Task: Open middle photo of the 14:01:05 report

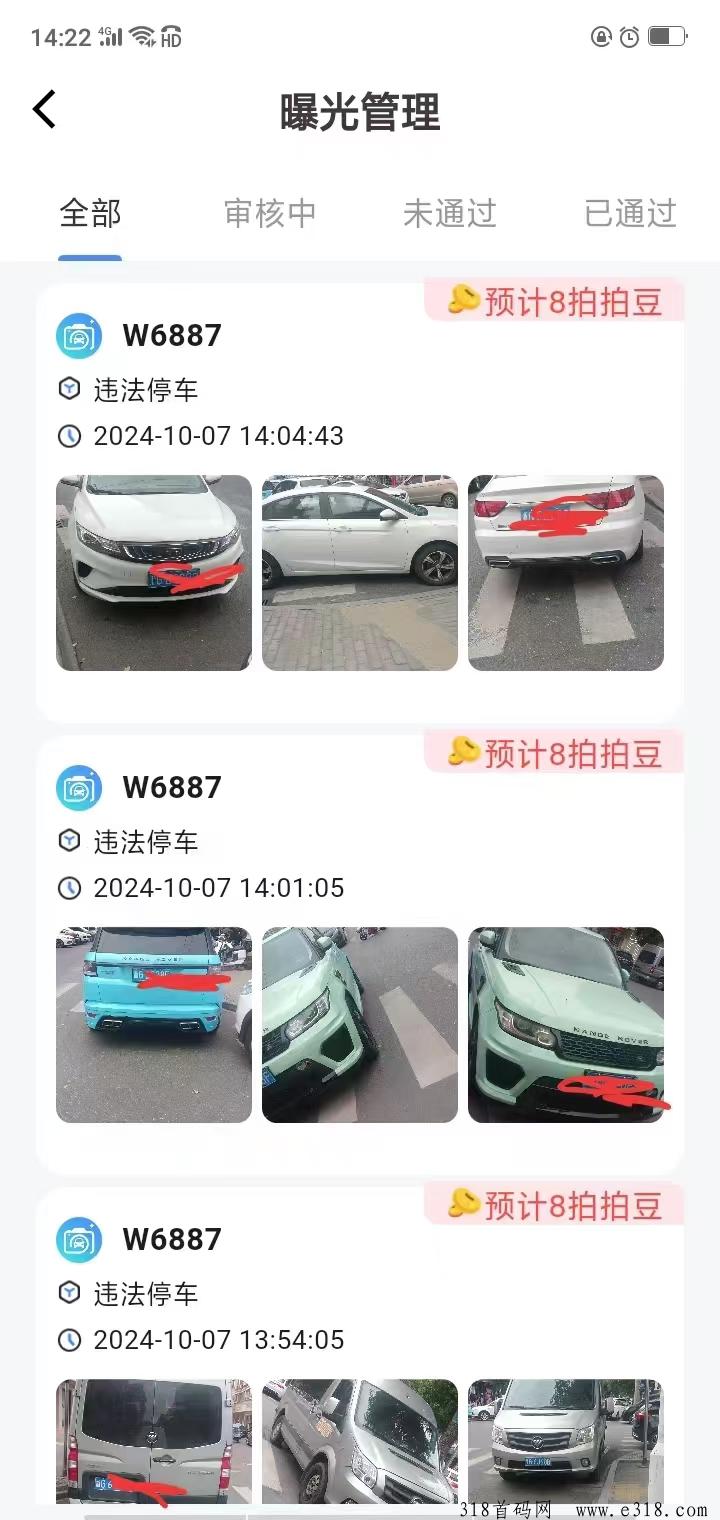Action: (x=360, y=1025)
